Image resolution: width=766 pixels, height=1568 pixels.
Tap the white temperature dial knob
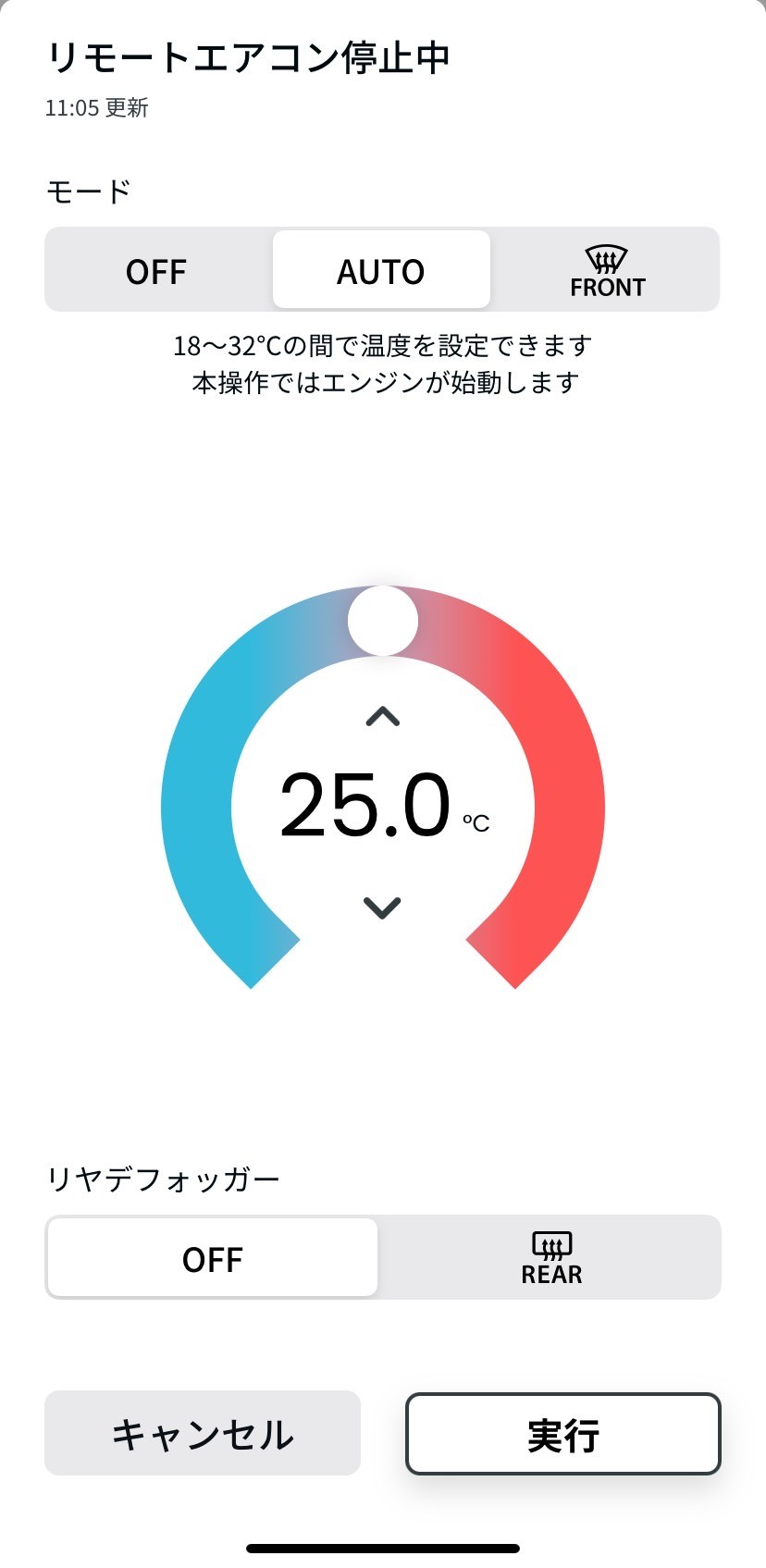point(383,621)
